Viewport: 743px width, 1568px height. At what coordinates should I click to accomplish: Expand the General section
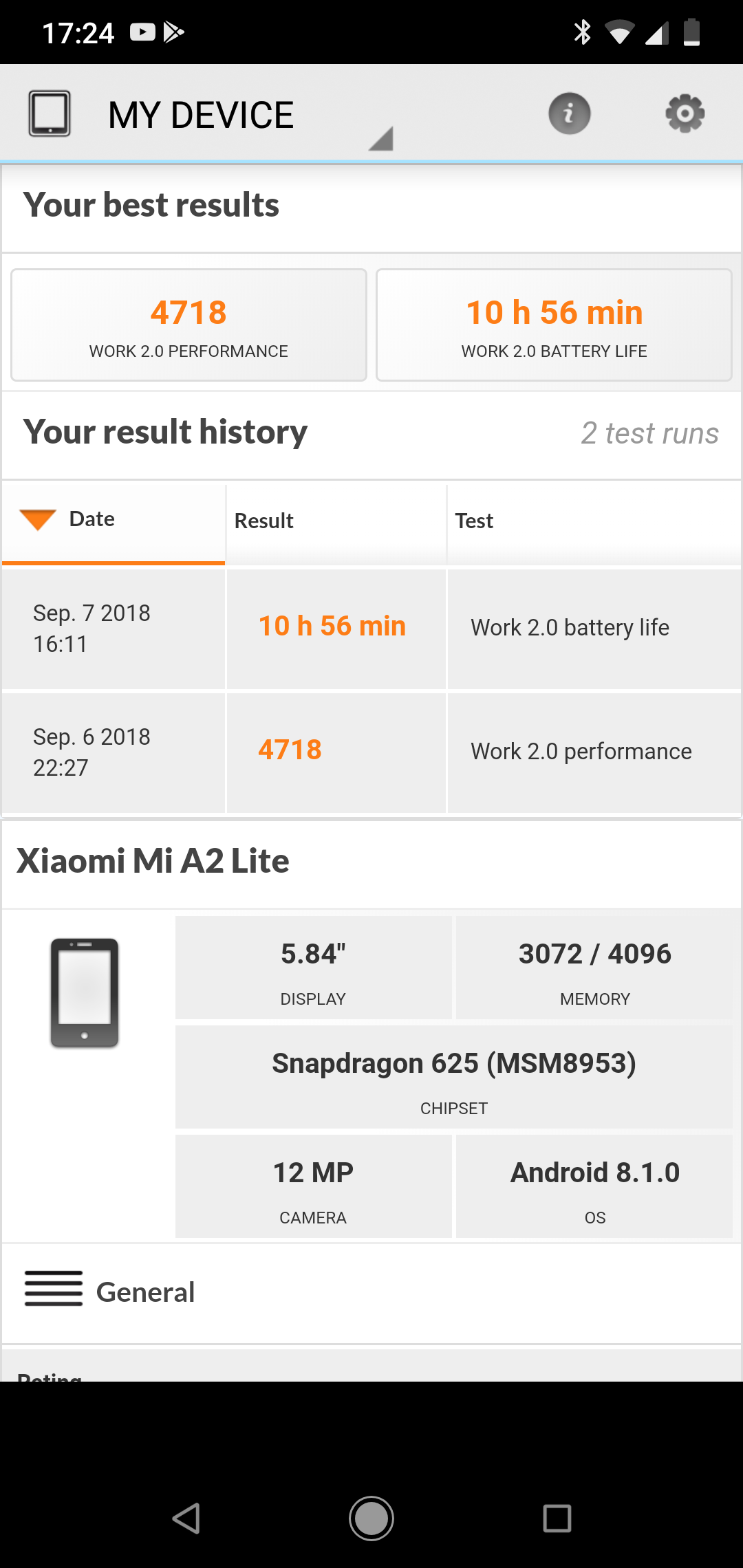point(371,1292)
